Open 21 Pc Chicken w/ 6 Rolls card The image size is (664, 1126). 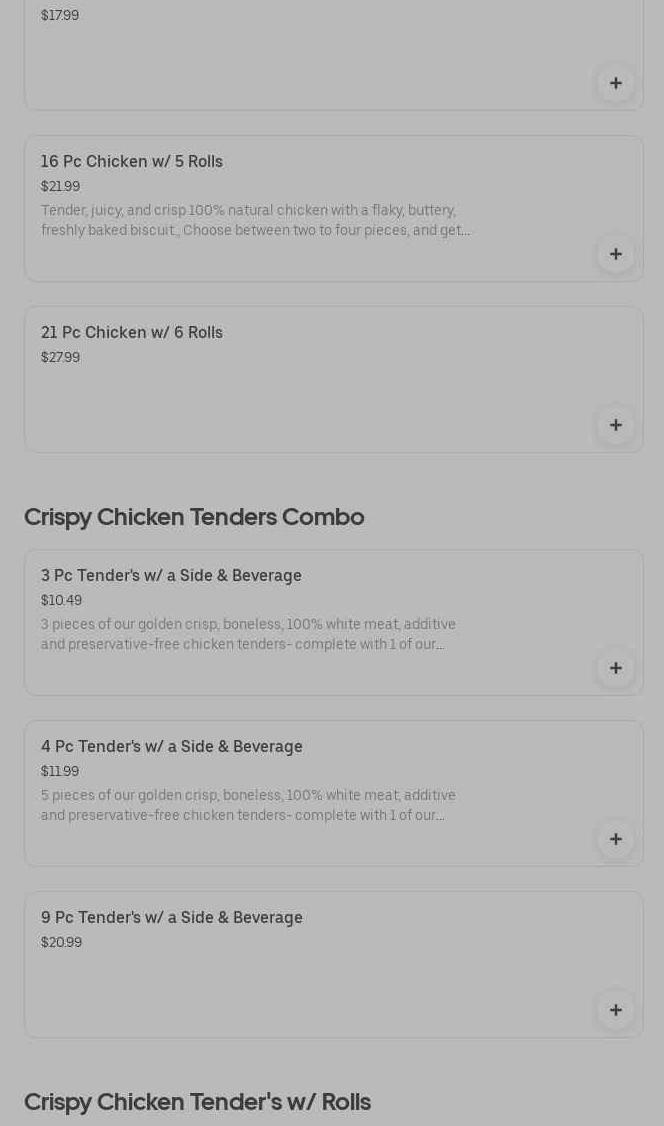[x=131, y=332]
